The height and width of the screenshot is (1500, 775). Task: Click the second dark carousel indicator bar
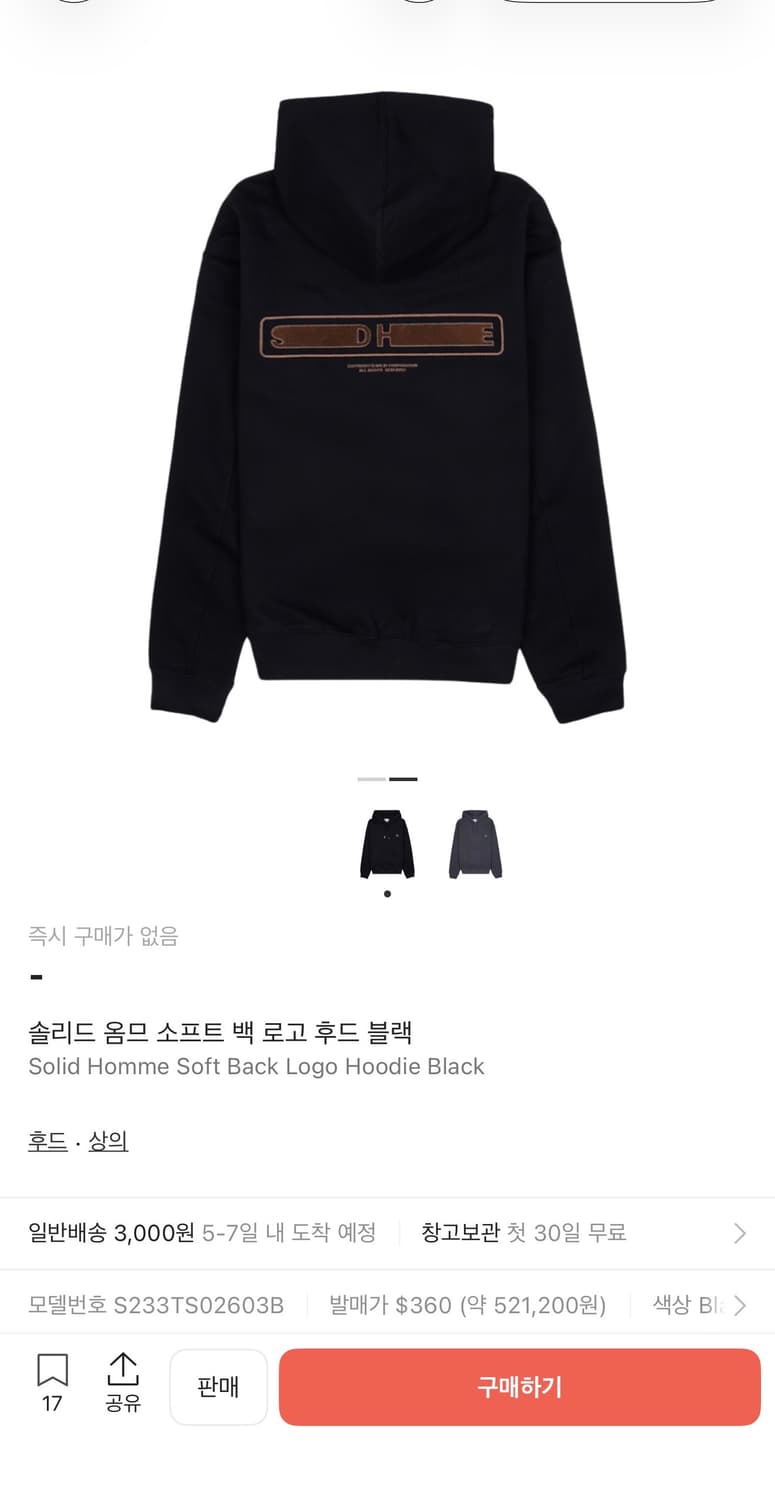click(403, 778)
